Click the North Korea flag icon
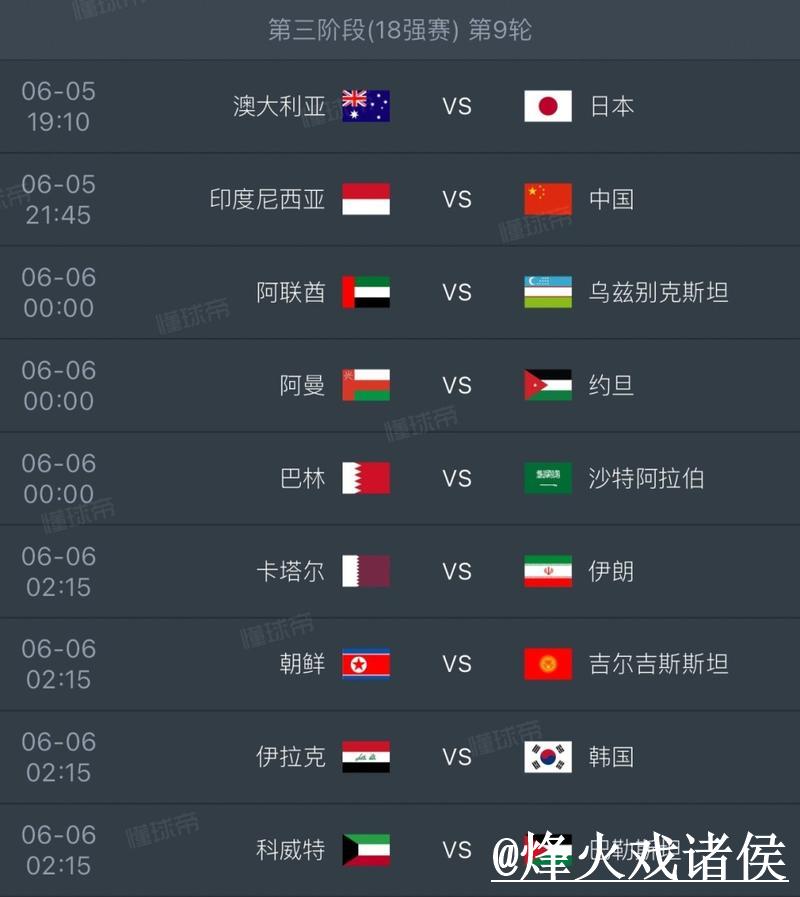800x897 pixels. point(365,664)
